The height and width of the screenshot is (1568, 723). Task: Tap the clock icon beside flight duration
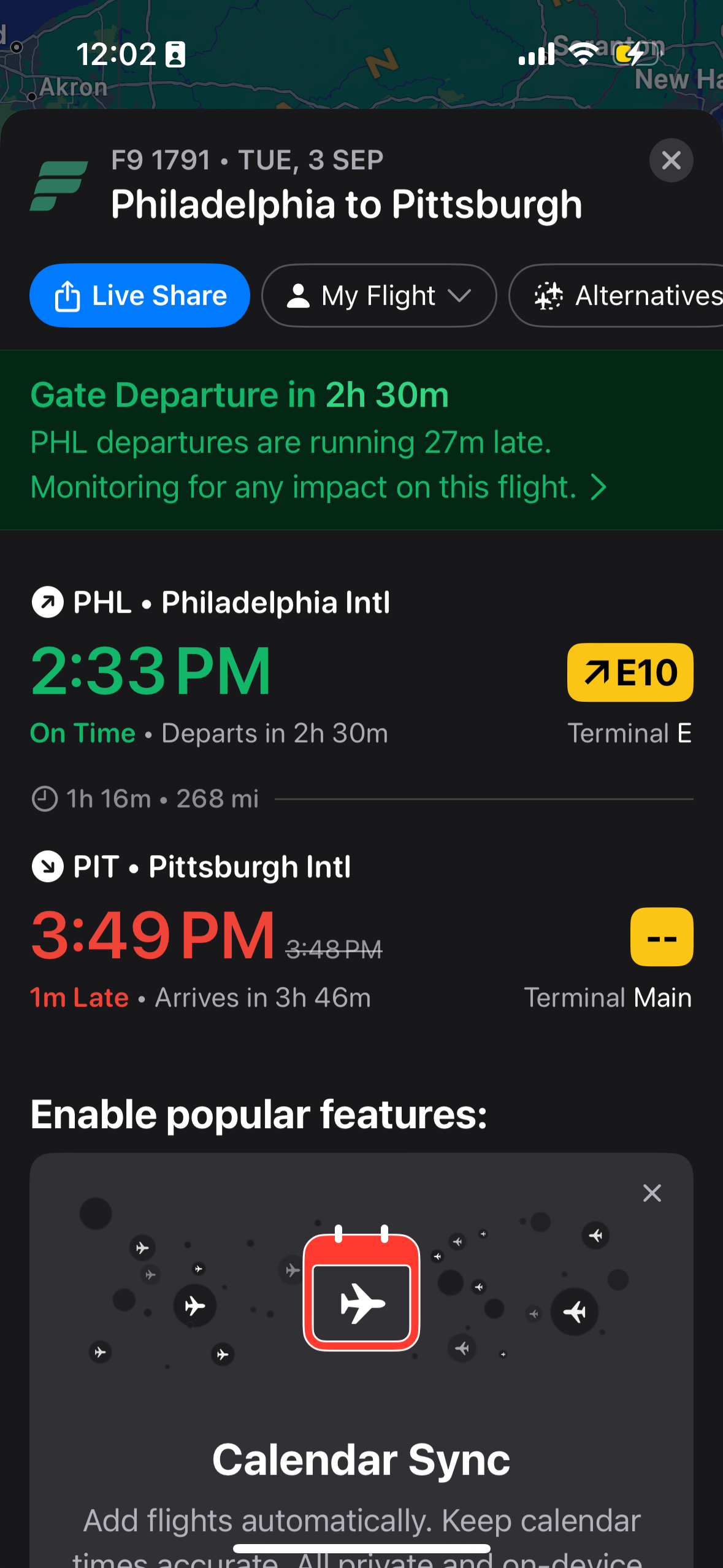44,798
